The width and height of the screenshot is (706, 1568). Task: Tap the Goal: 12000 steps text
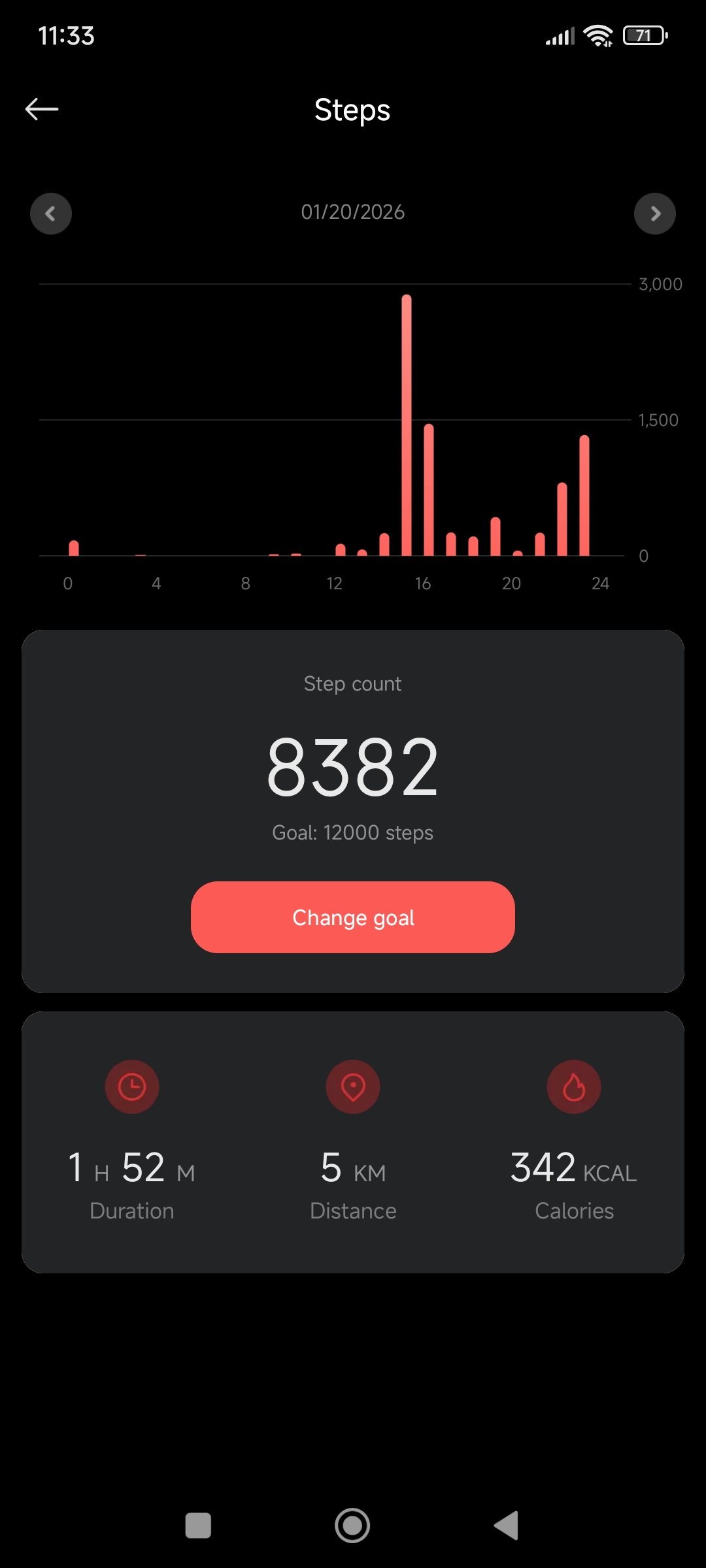352,832
